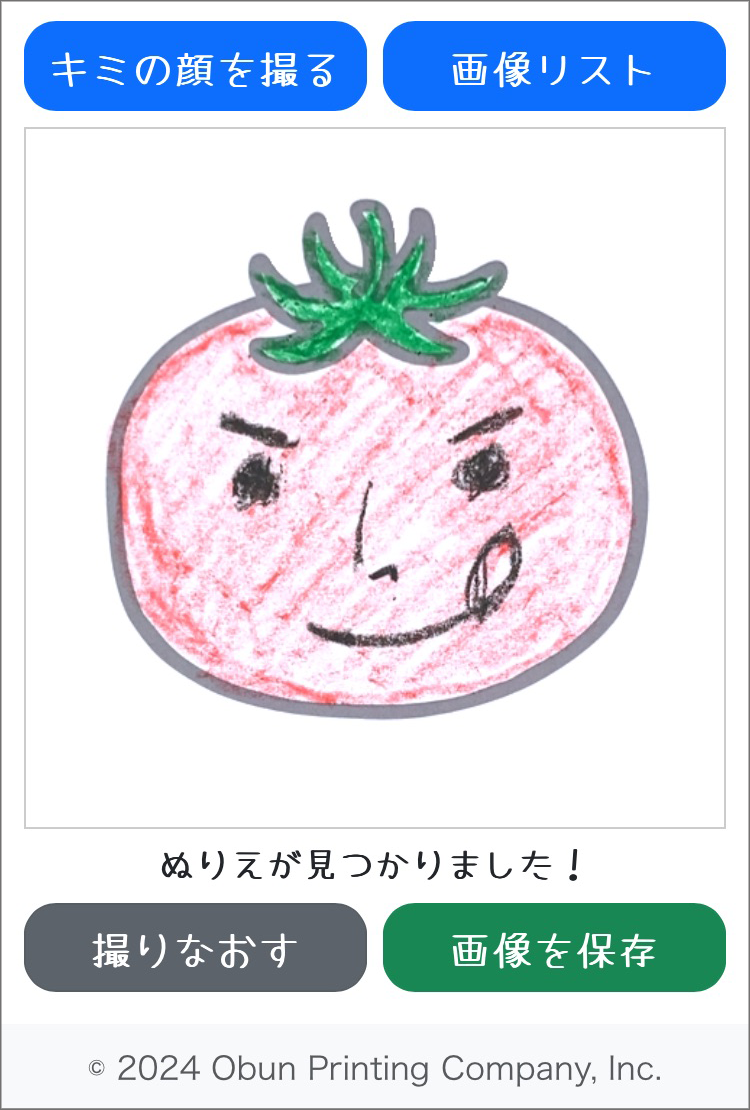Tap the キミの顔を撮る button
750x1110 pixels.
click(x=195, y=66)
